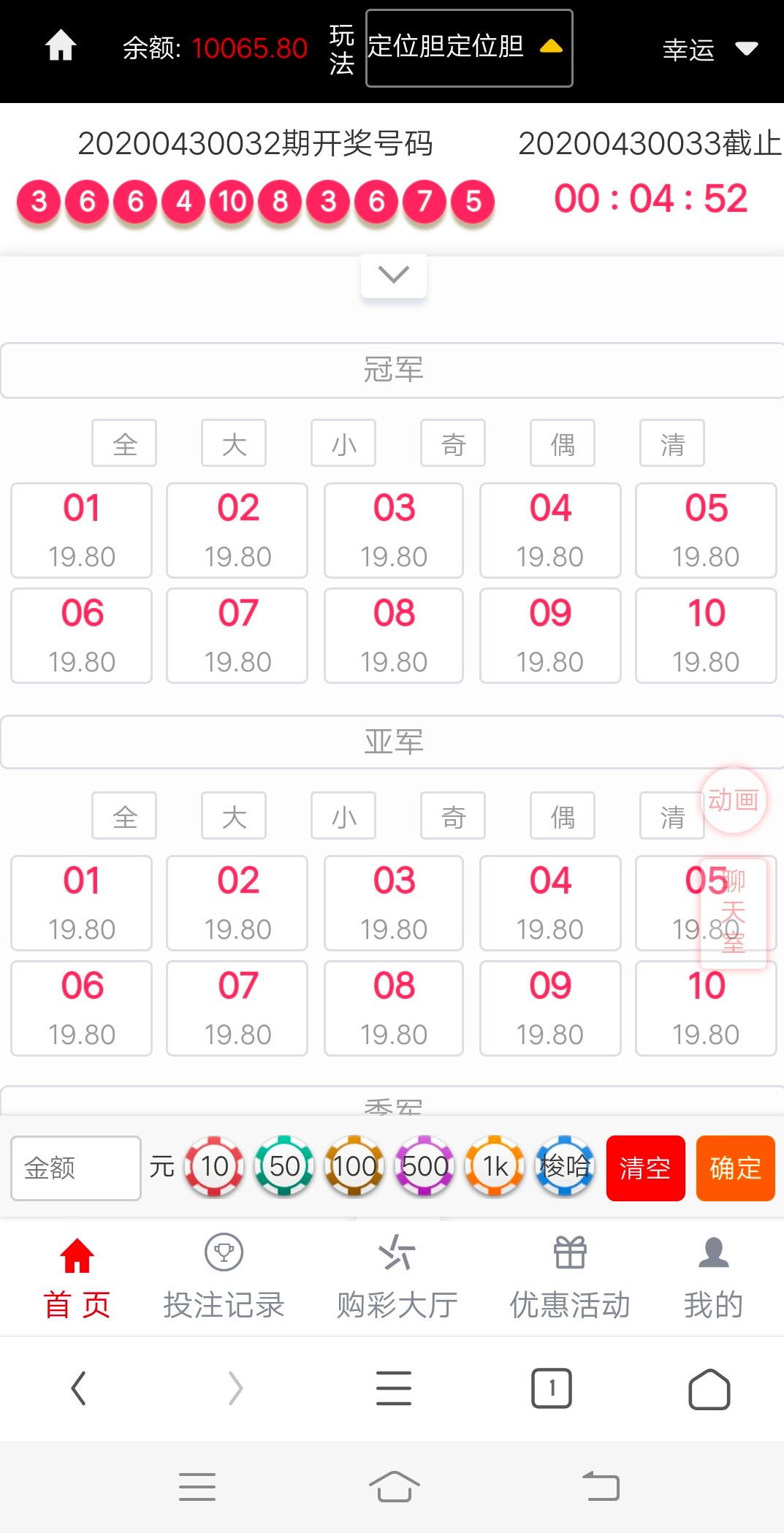This screenshot has height=1533, width=784.
Task: Select 大 under 冠军
Action: click(x=234, y=444)
